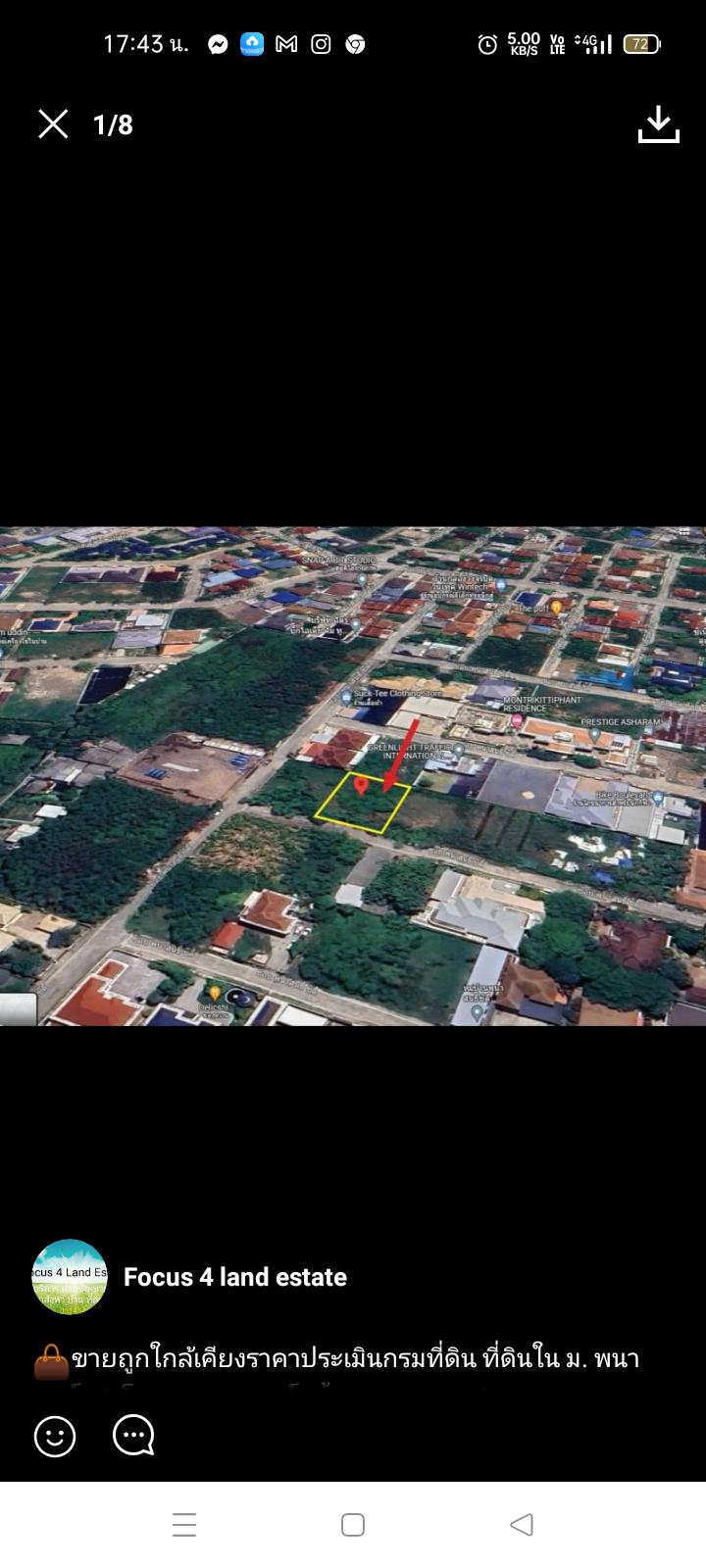Download the current image
The height and width of the screenshot is (1568, 706).
click(x=659, y=124)
